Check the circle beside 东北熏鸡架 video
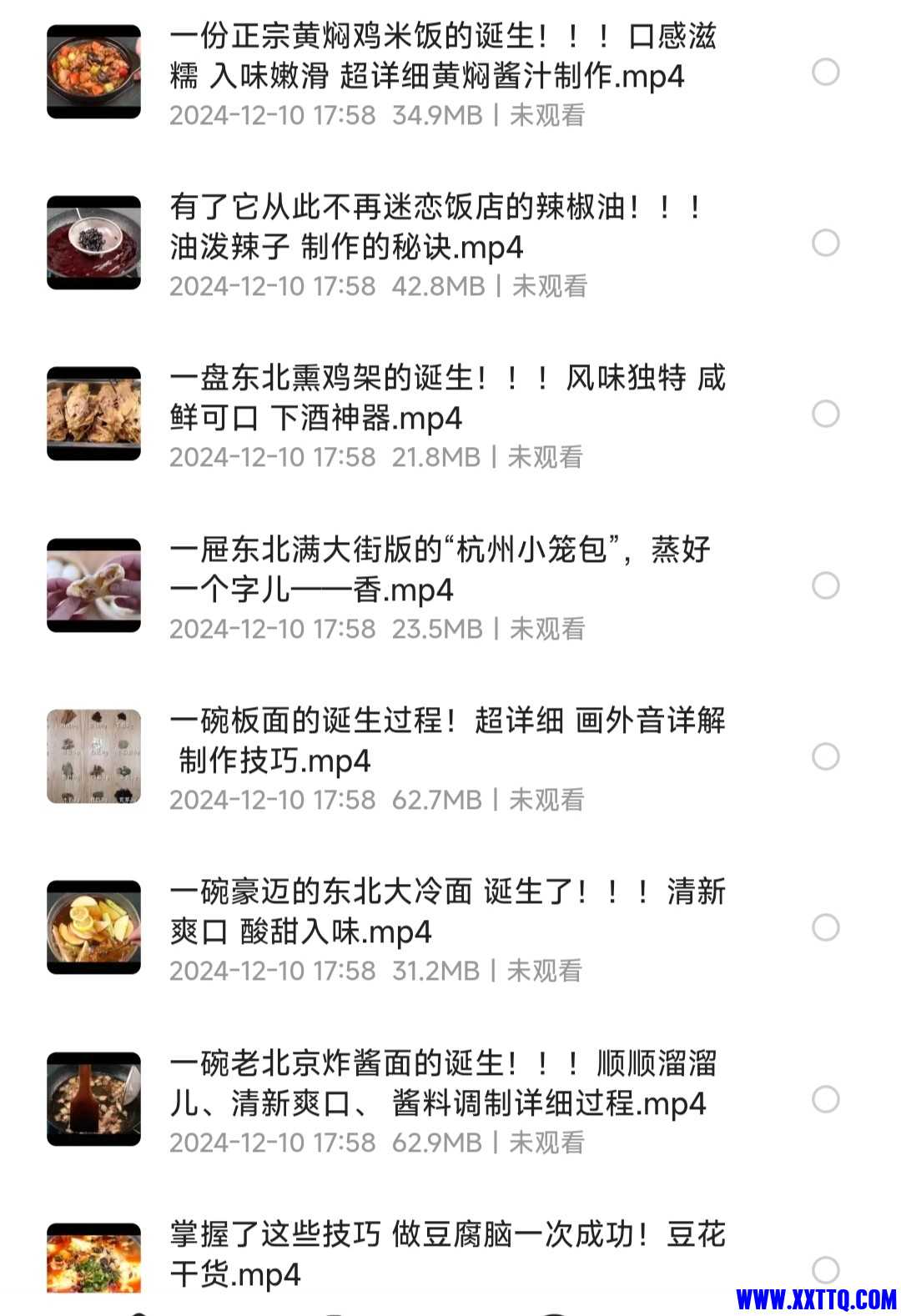Image resolution: width=901 pixels, height=1316 pixels. pyautogui.click(x=825, y=414)
